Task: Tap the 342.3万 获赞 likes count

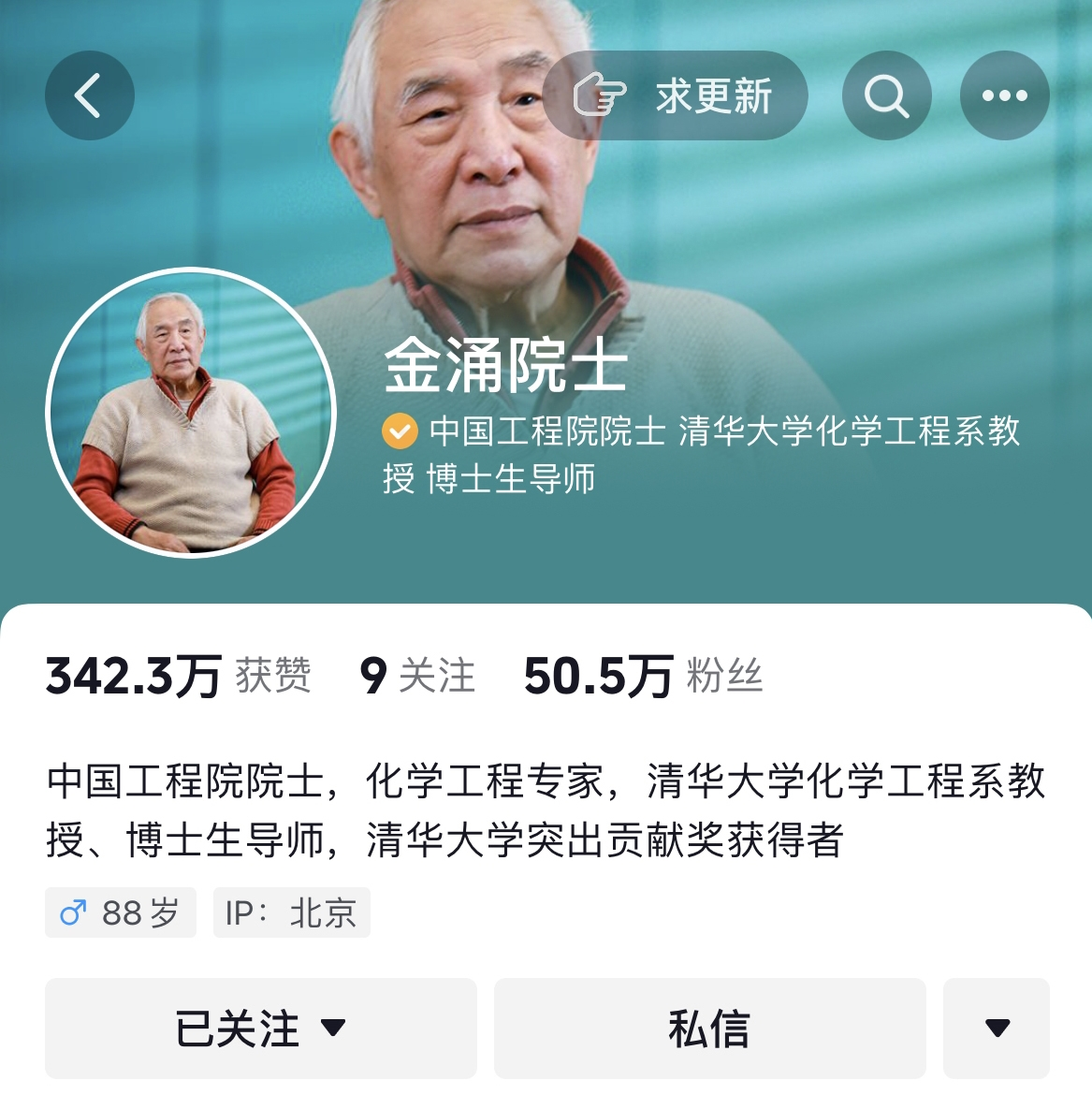Action: click(178, 676)
